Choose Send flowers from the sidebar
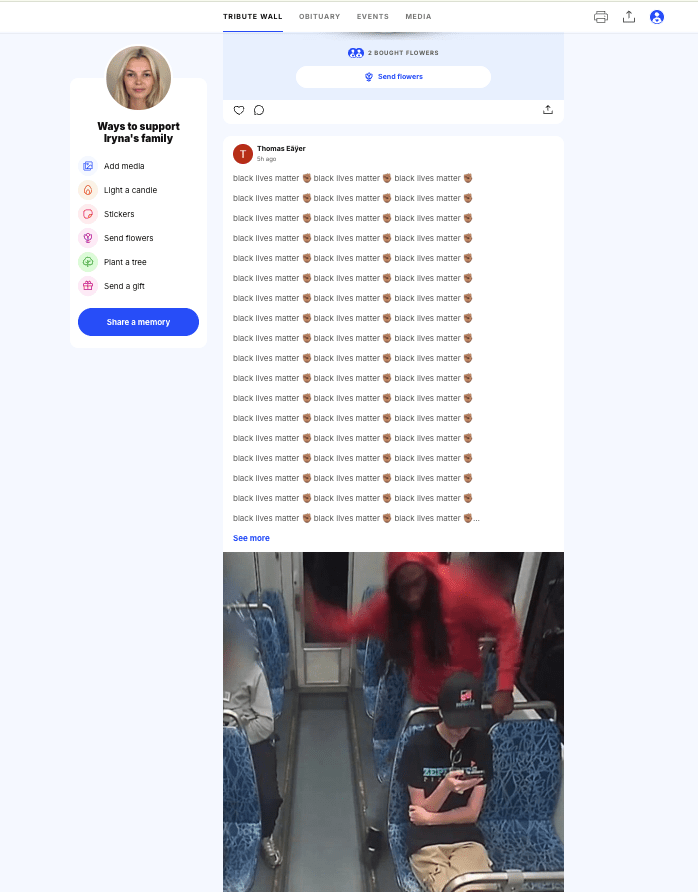Viewport: 698px width, 892px height. pyautogui.click(x=128, y=238)
